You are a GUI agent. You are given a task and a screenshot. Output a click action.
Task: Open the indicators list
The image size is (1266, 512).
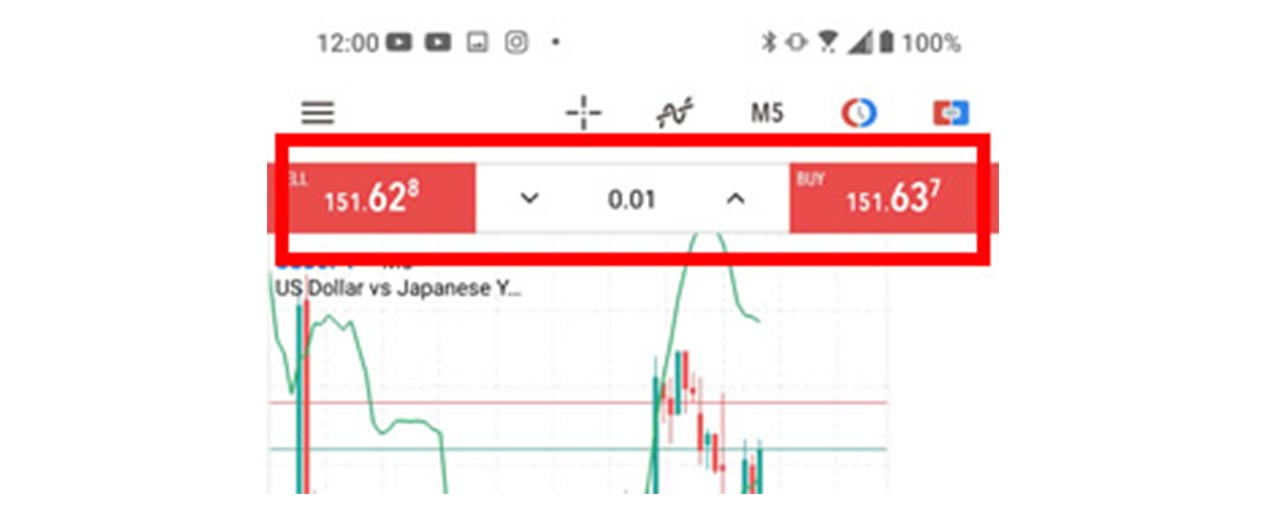(675, 114)
